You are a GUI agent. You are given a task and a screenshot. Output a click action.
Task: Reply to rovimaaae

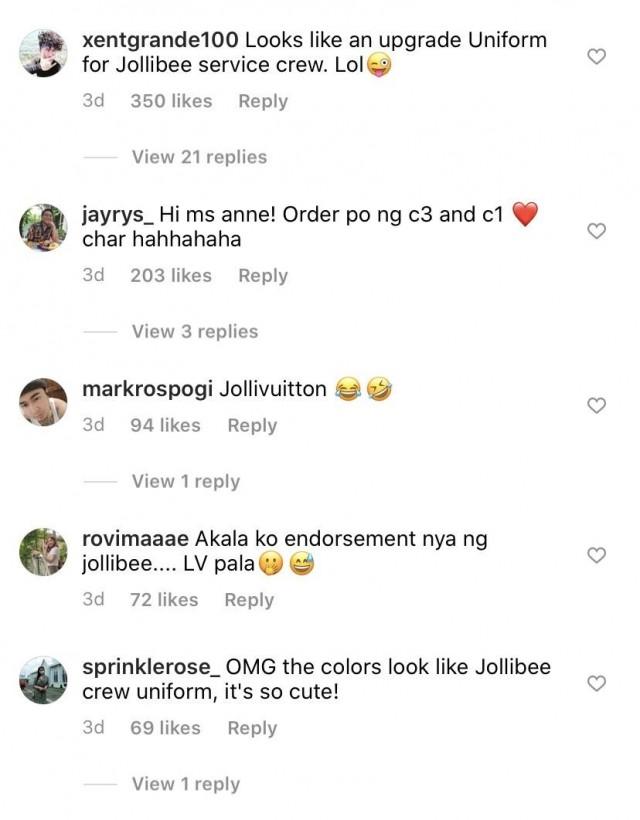249,600
